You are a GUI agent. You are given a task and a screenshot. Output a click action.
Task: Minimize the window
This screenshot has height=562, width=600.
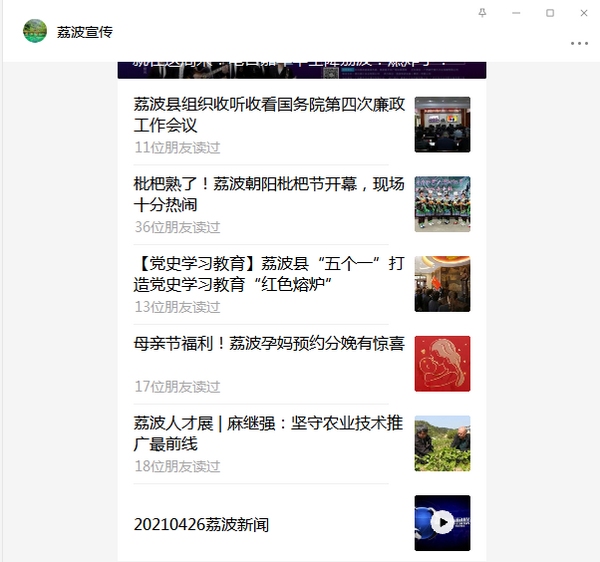(516, 12)
